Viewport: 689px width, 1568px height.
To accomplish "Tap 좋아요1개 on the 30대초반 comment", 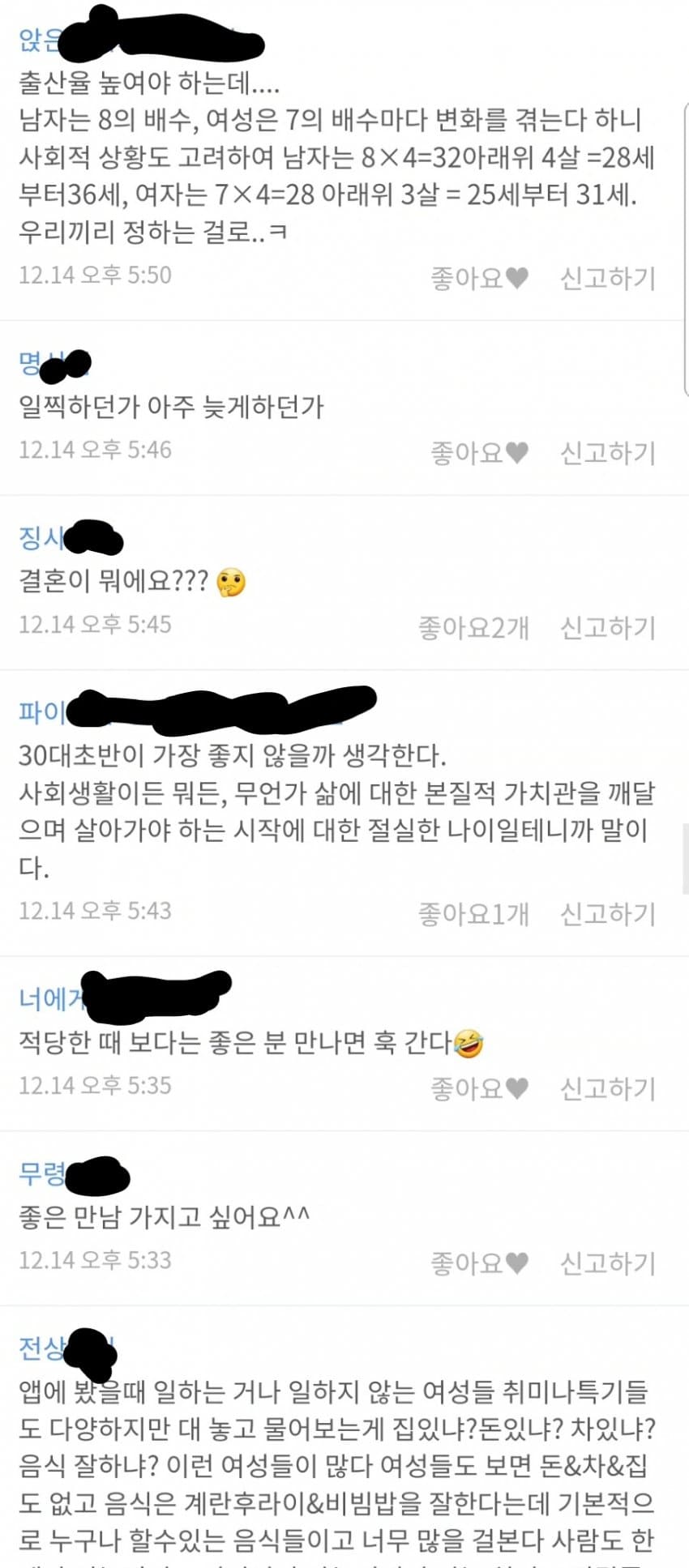I will point(473,914).
